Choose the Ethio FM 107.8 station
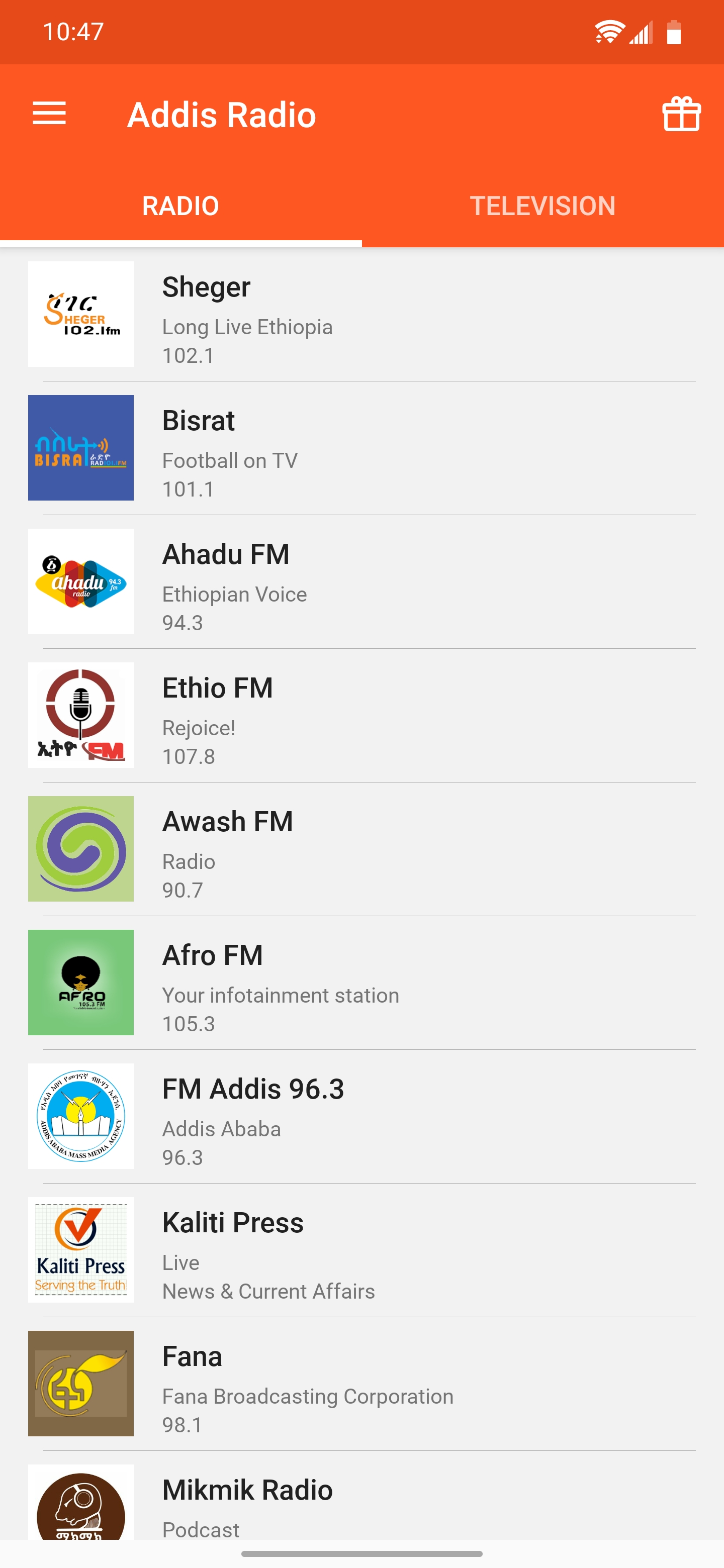 pyautogui.click(x=361, y=715)
